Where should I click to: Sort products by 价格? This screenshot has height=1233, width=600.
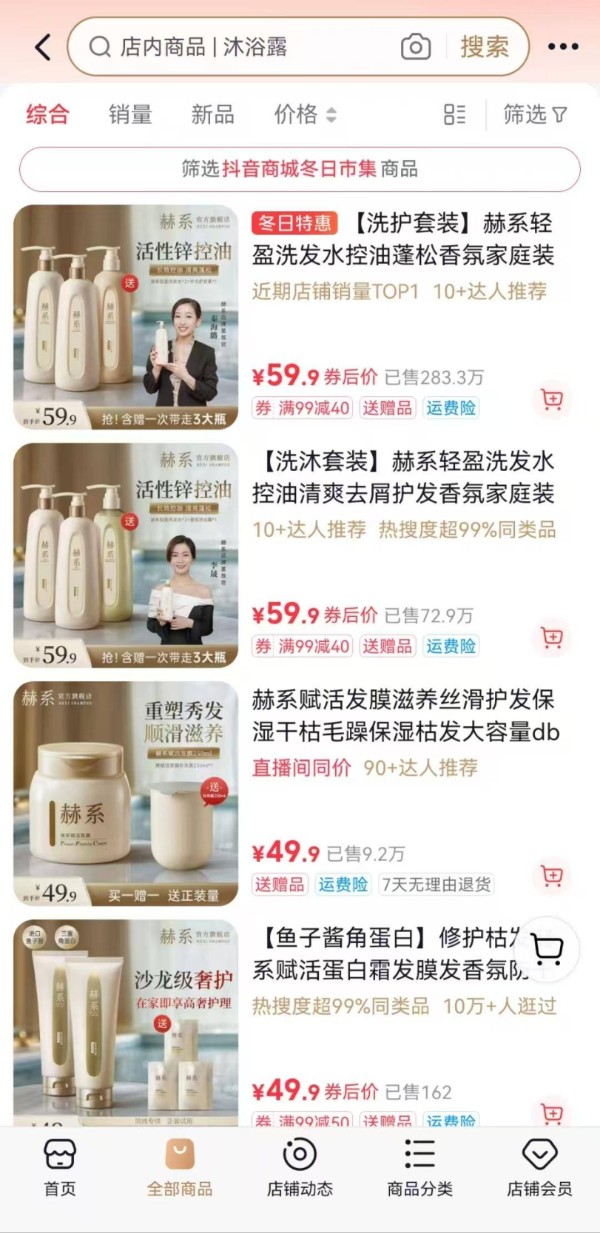pyautogui.click(x=306, y=115)
